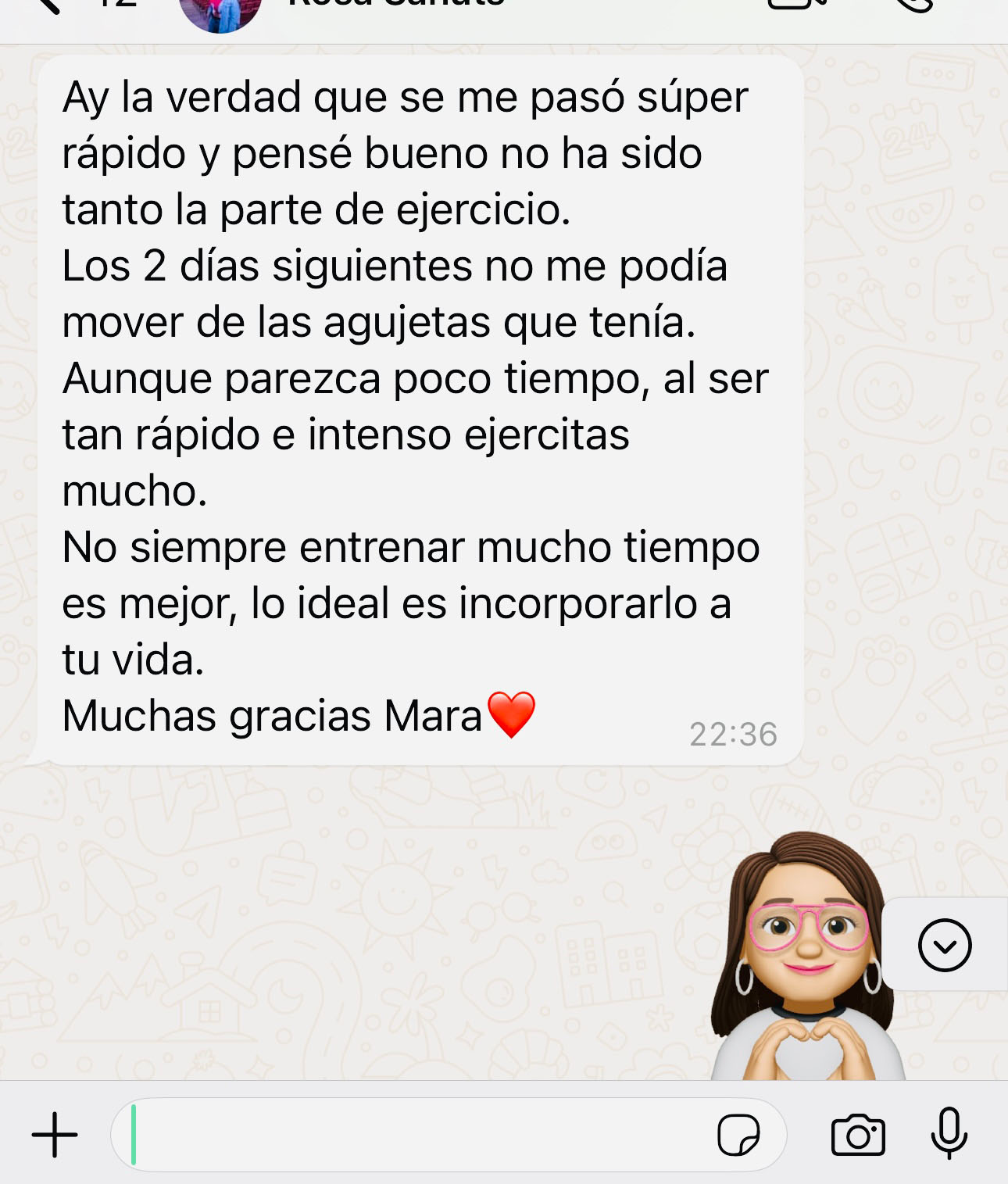Screen dimensions: 1008x1184
Task: Open the attachment plus menu
Action: click(x=55, y=1135)
